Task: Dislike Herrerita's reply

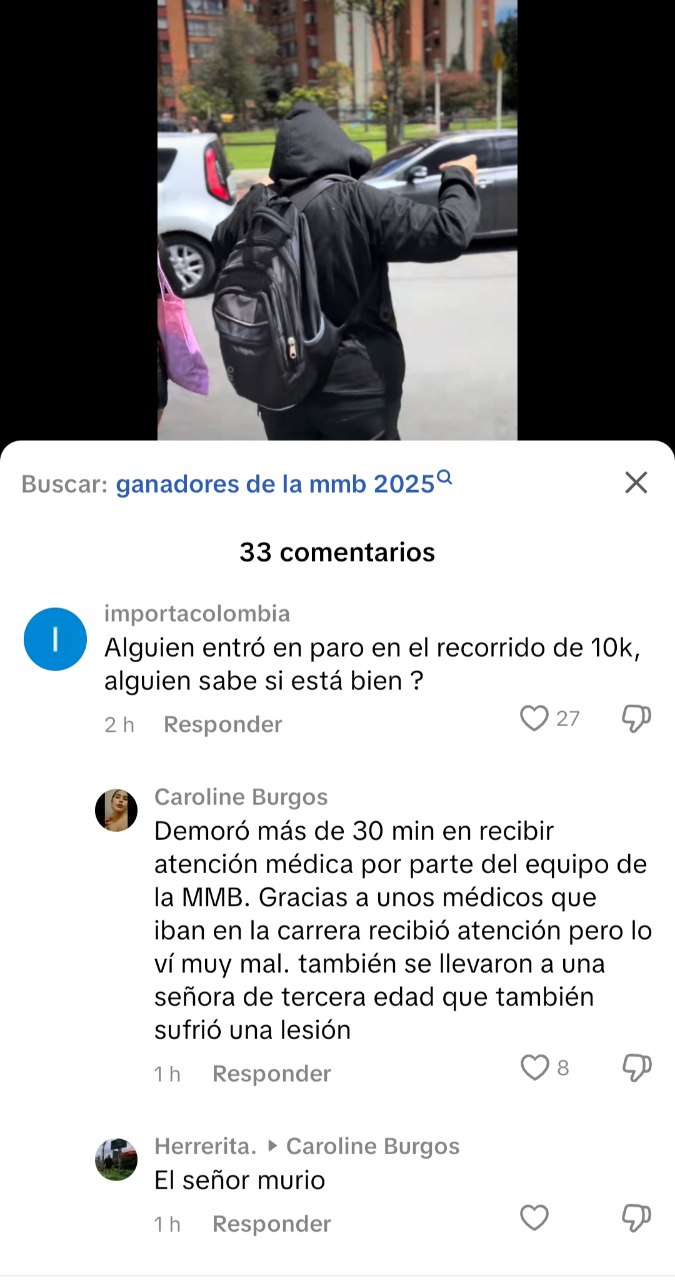Action: 637,1218
